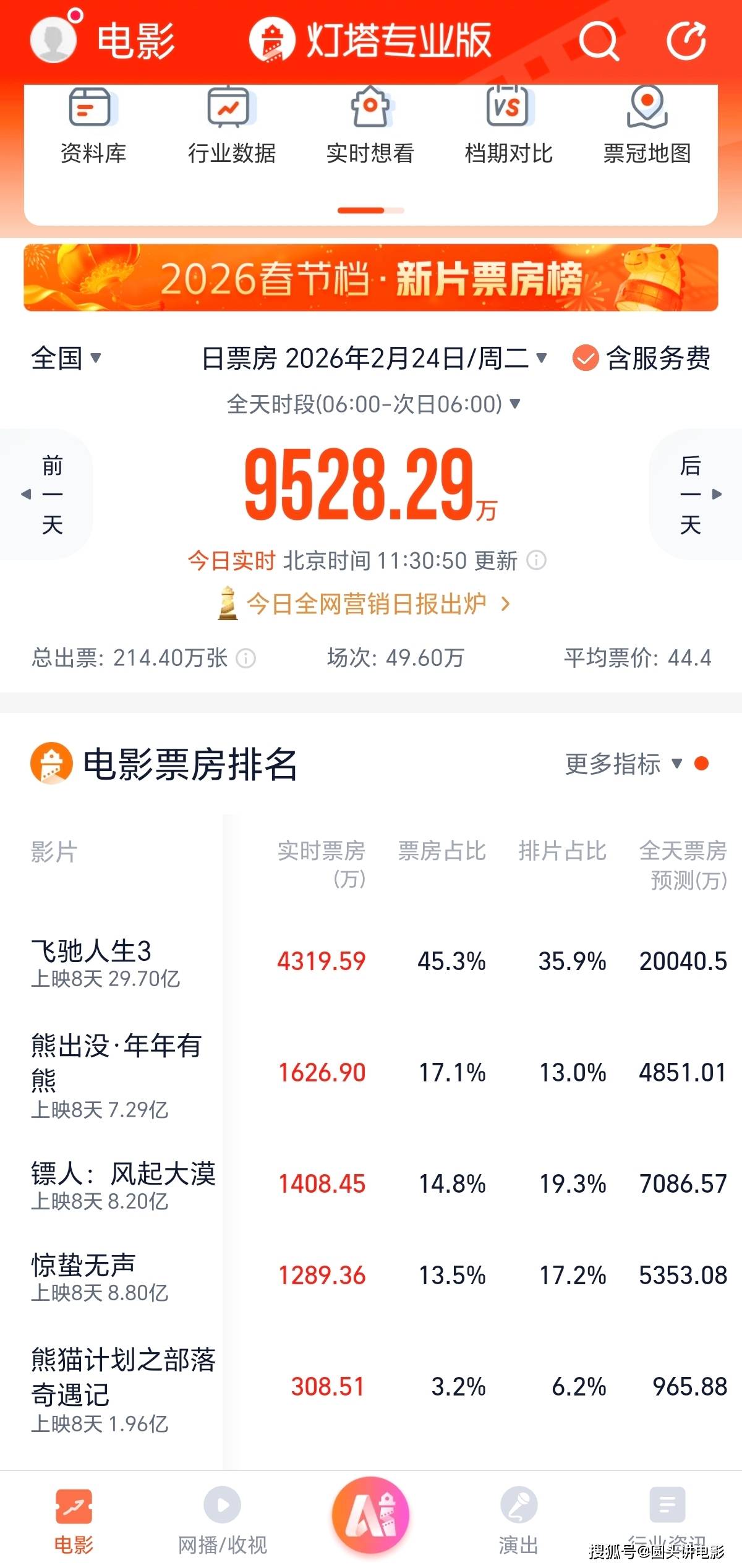Open 票冠地图 shortcut
Screen dimensions: 742x1568
(647, 126)
